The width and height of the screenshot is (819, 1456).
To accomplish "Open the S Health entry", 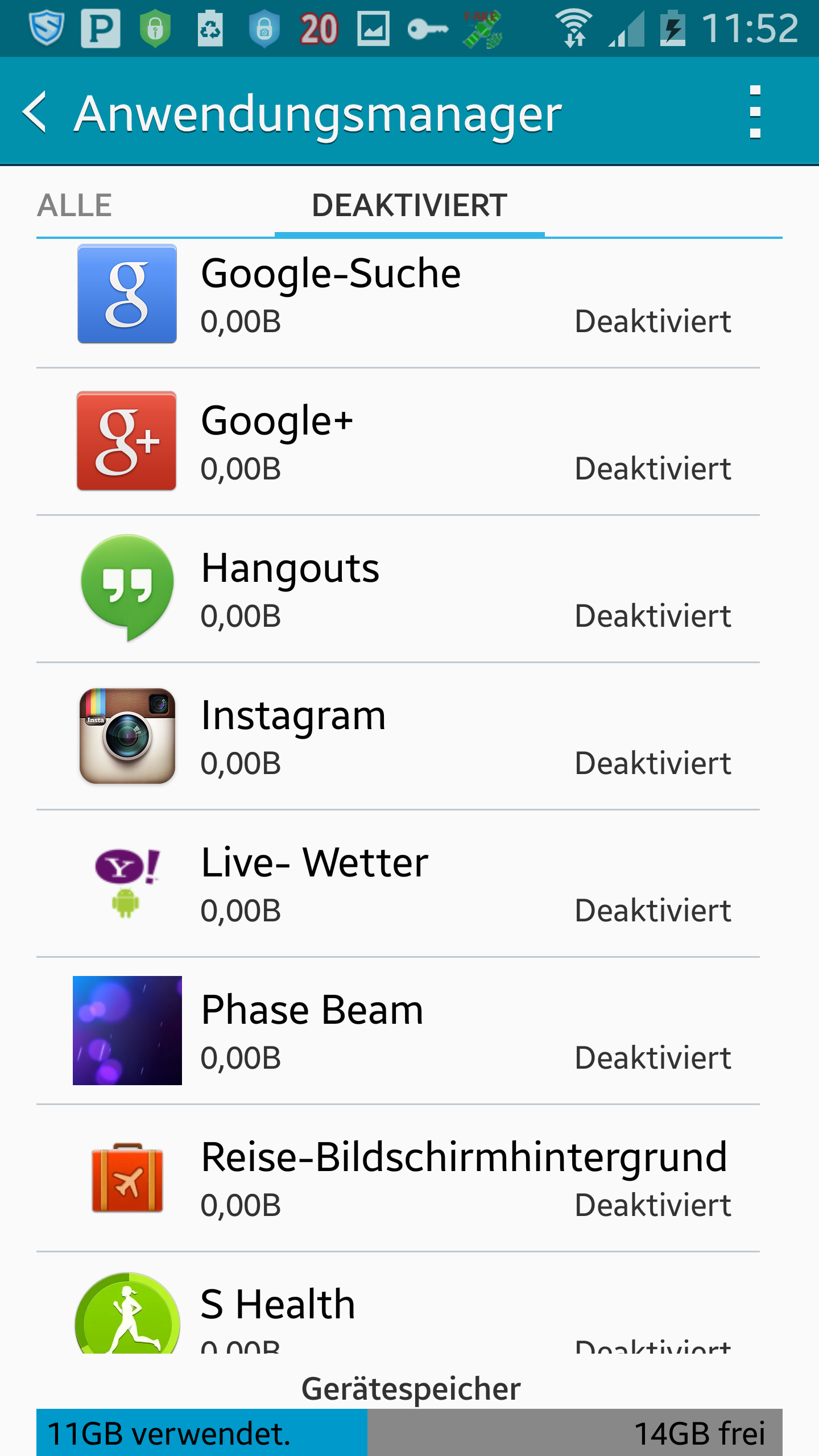I will pyautogui.click(x=398, y=1303).
